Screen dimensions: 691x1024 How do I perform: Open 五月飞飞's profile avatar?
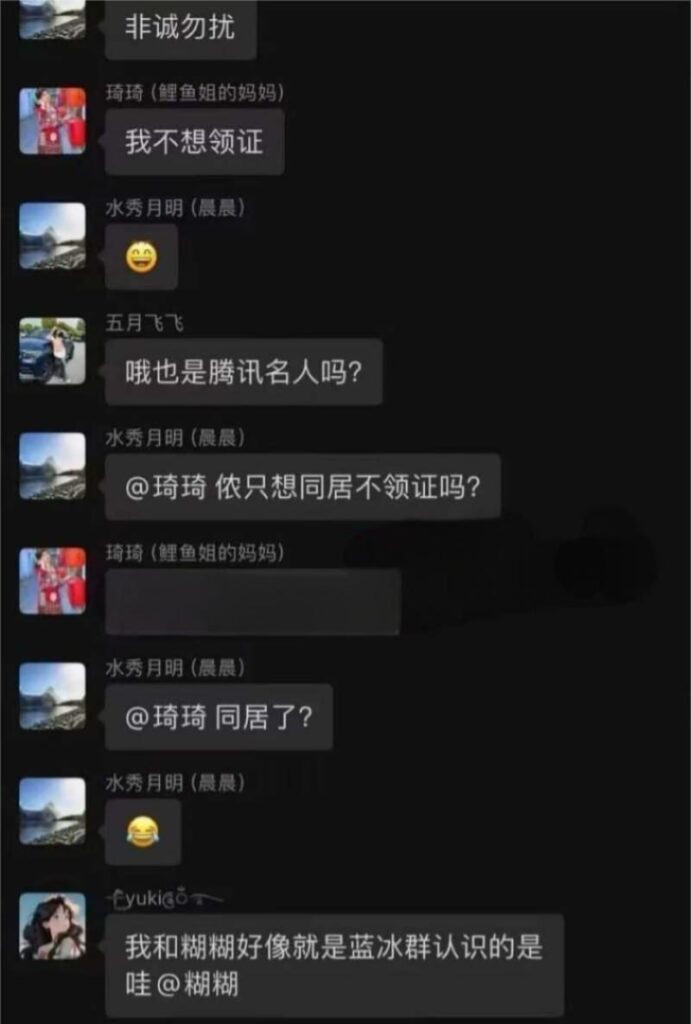click(52, 351)
